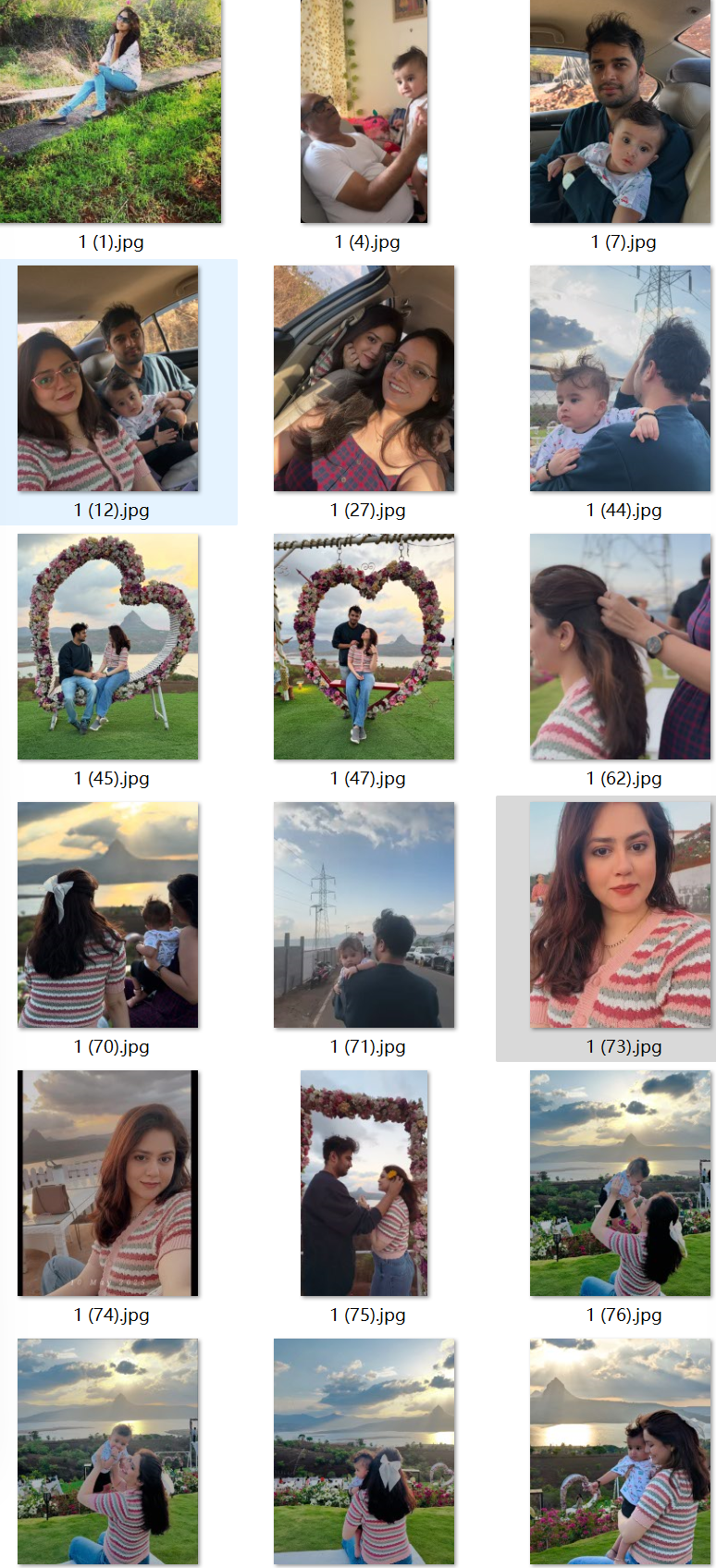Open the highlighted 1 (12).jpg photo
Image resolution: width=716 pixels, height=1568 pixels.
tap(107, 378)
